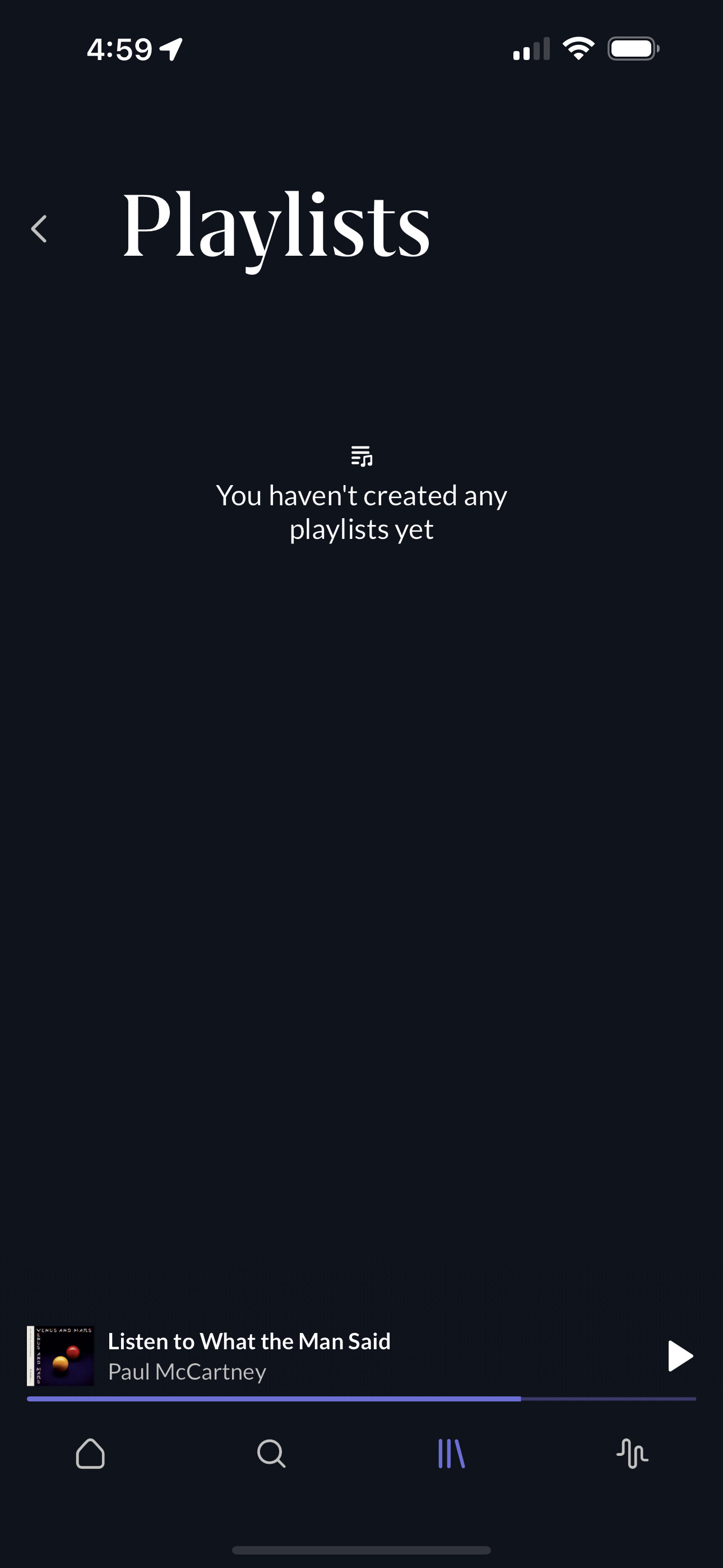Image resolution: width=723 pixels, height=1568 pixels.
Task: Open the Library tab
Action: [x=452, y=1454]
